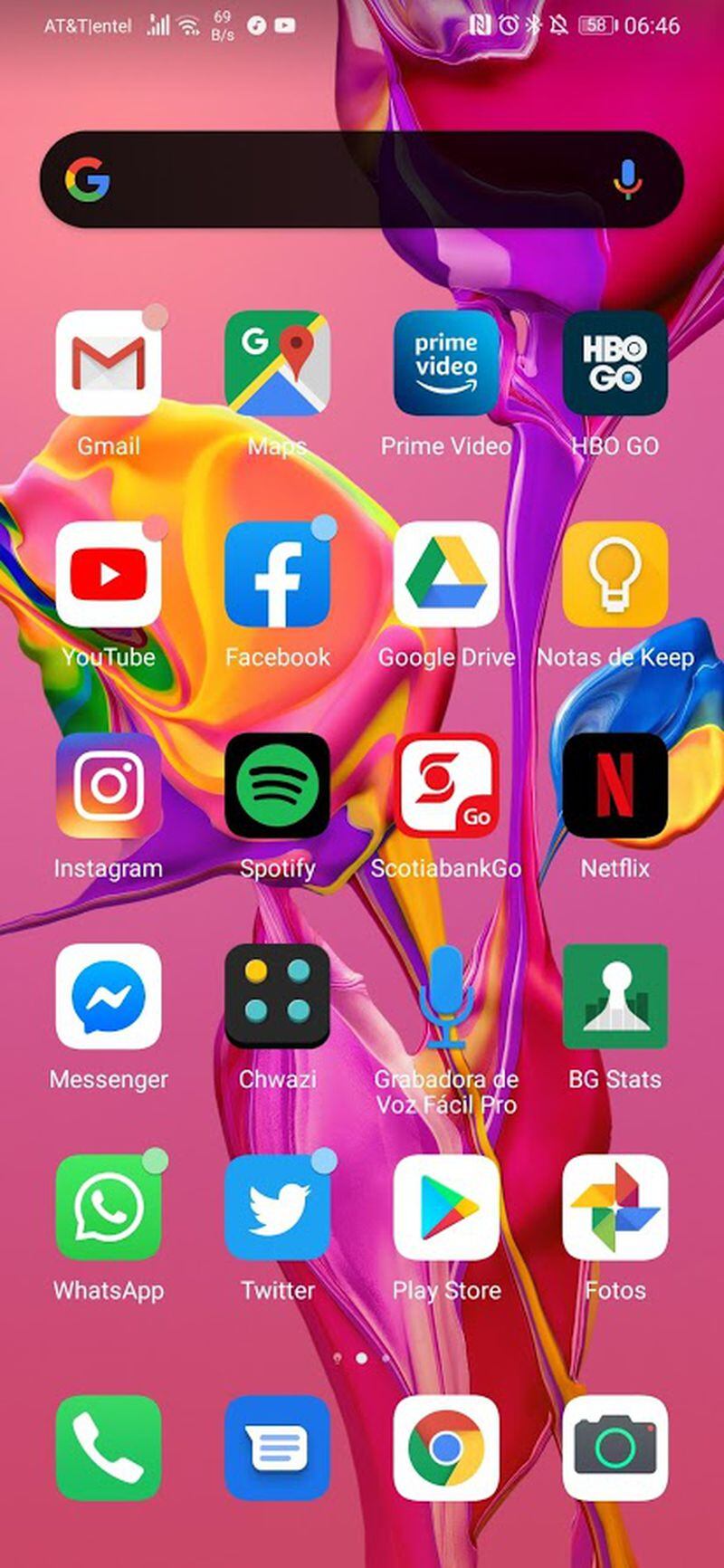Open Messenger
This screenshot has height=1568, width=724.
(x=109, y=996)
